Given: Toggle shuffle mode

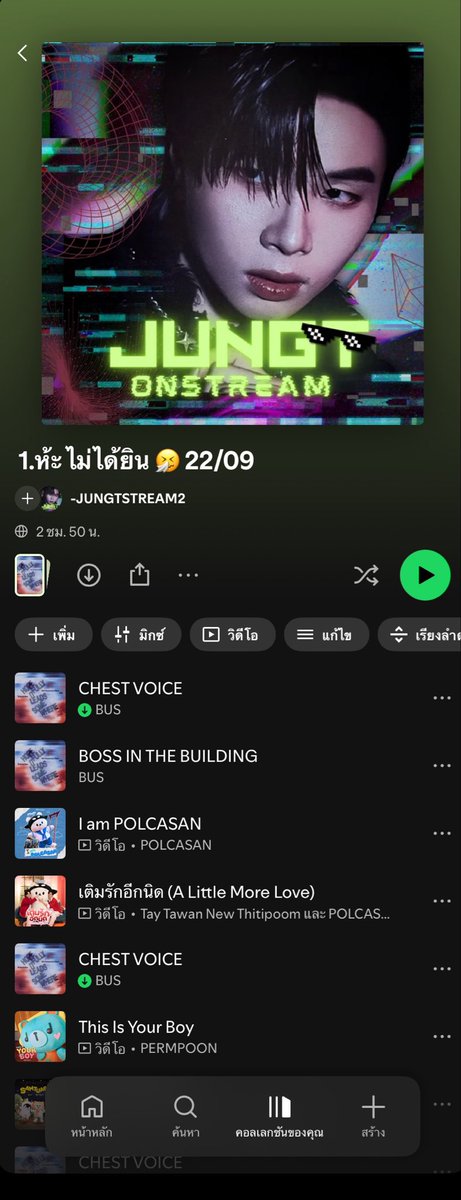Looking at the screenshot, I should [366, 575].
